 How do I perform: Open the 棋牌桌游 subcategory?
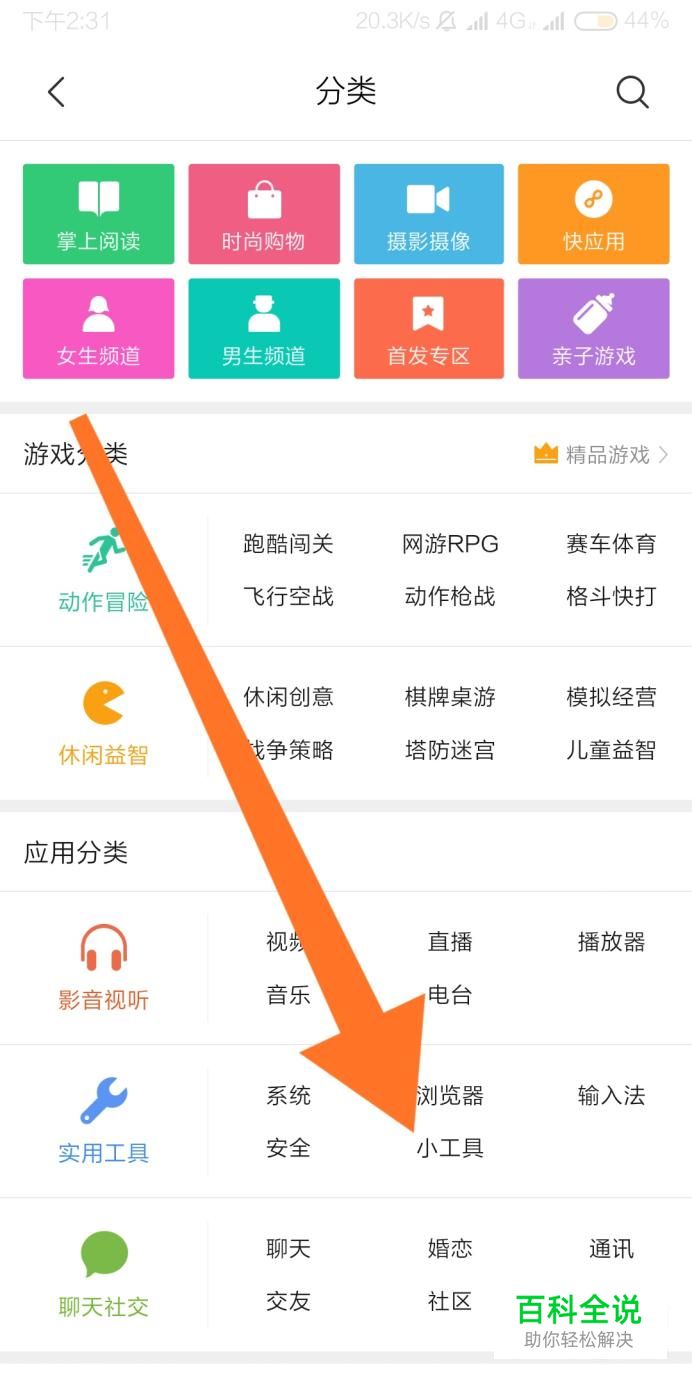[450, 697]
